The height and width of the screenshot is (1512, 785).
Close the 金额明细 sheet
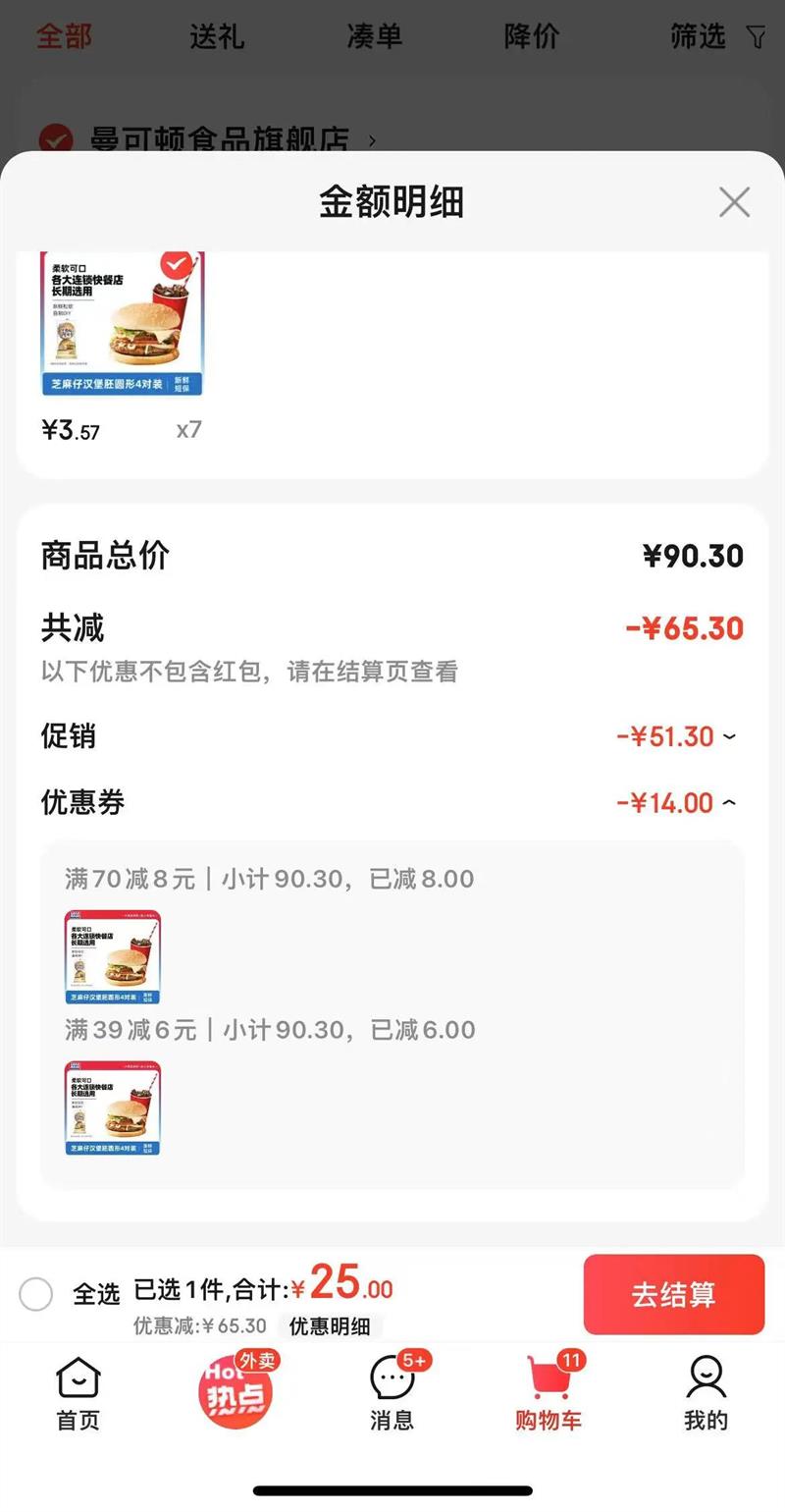click(734, 202)
